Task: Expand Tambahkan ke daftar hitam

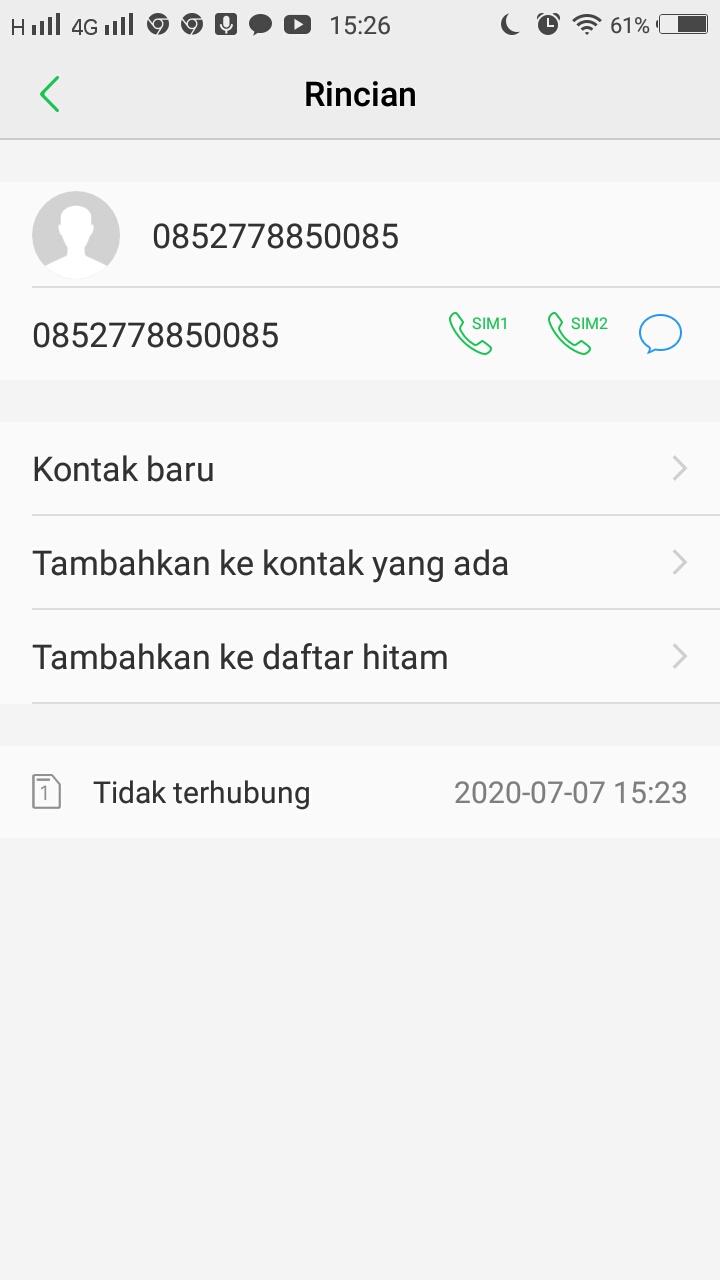Action: [x=680, y=656]
